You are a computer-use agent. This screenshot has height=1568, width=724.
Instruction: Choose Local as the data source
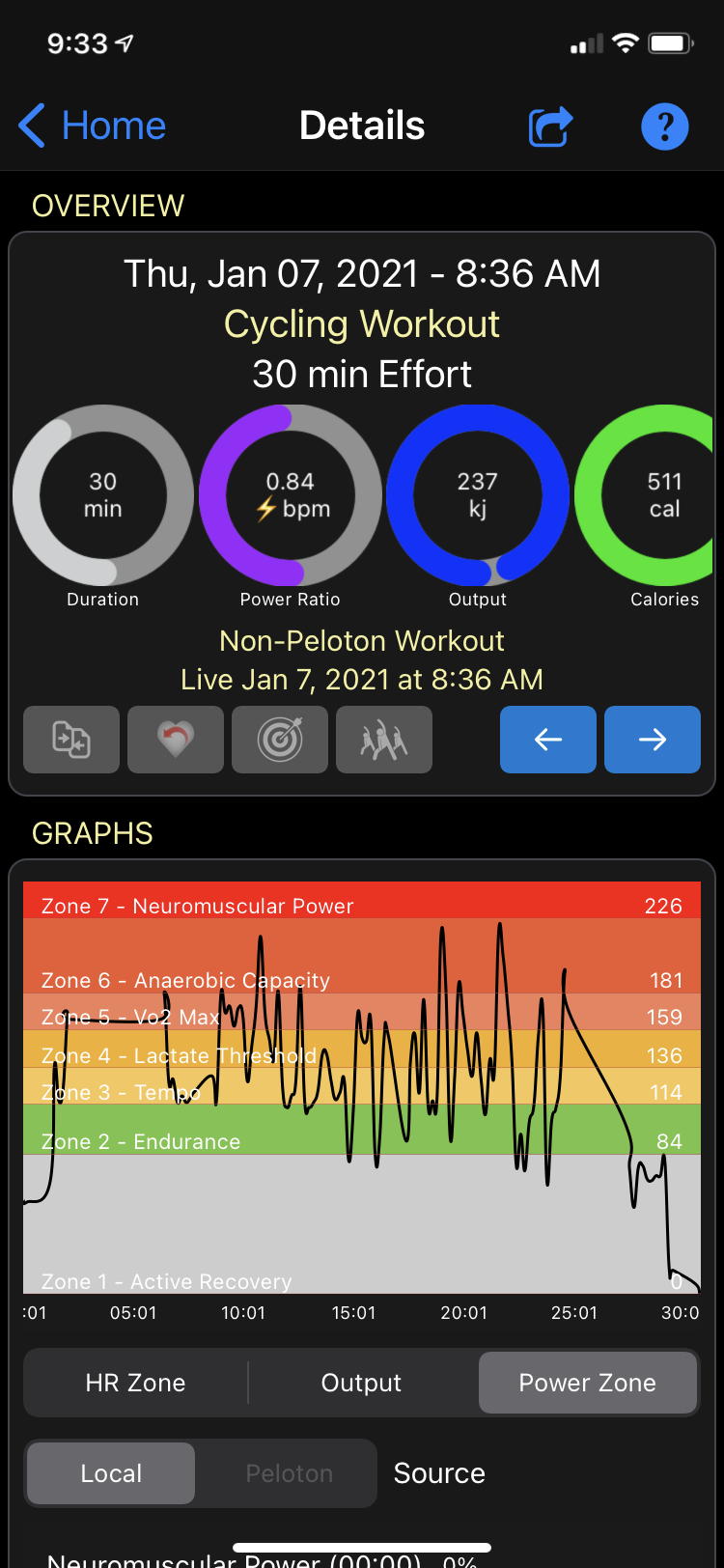pos(111,1473)
